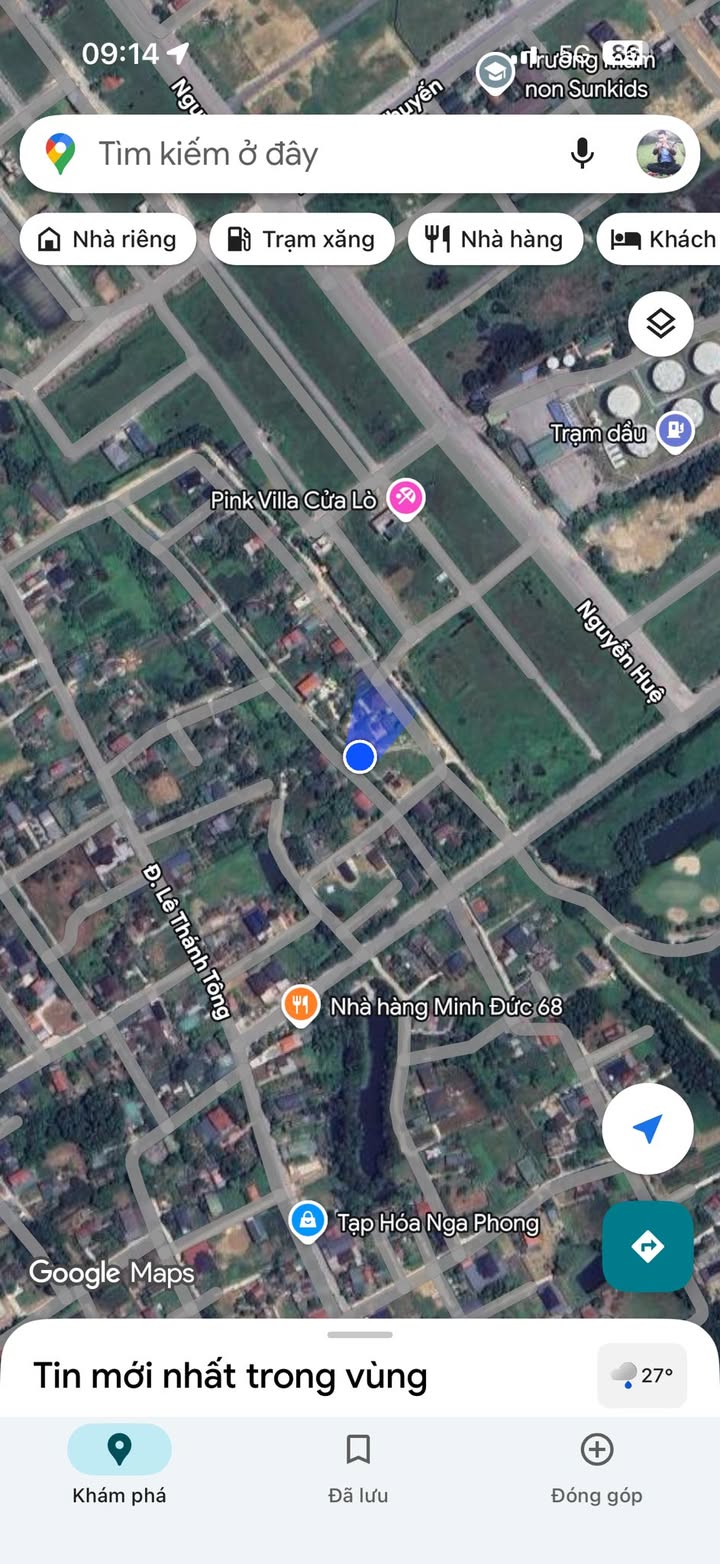Switch to the Đóng góp tab
The width and height of the screenshot is (720, 1564).
(597, 1465)
